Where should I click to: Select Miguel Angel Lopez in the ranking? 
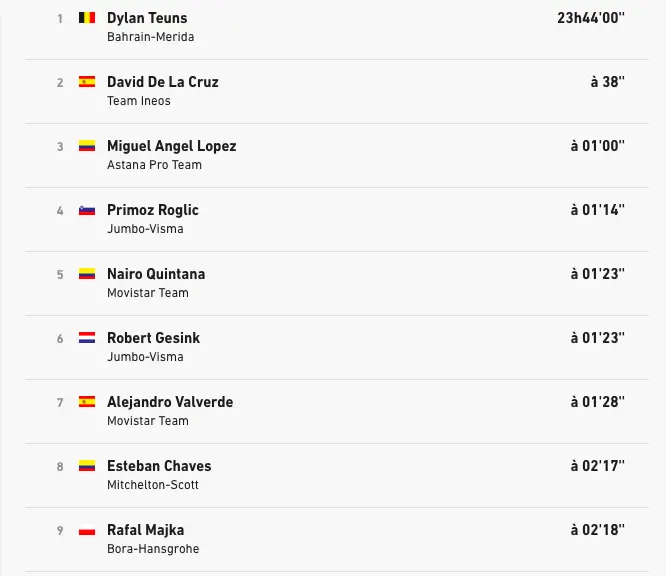(x=171, y=146)
